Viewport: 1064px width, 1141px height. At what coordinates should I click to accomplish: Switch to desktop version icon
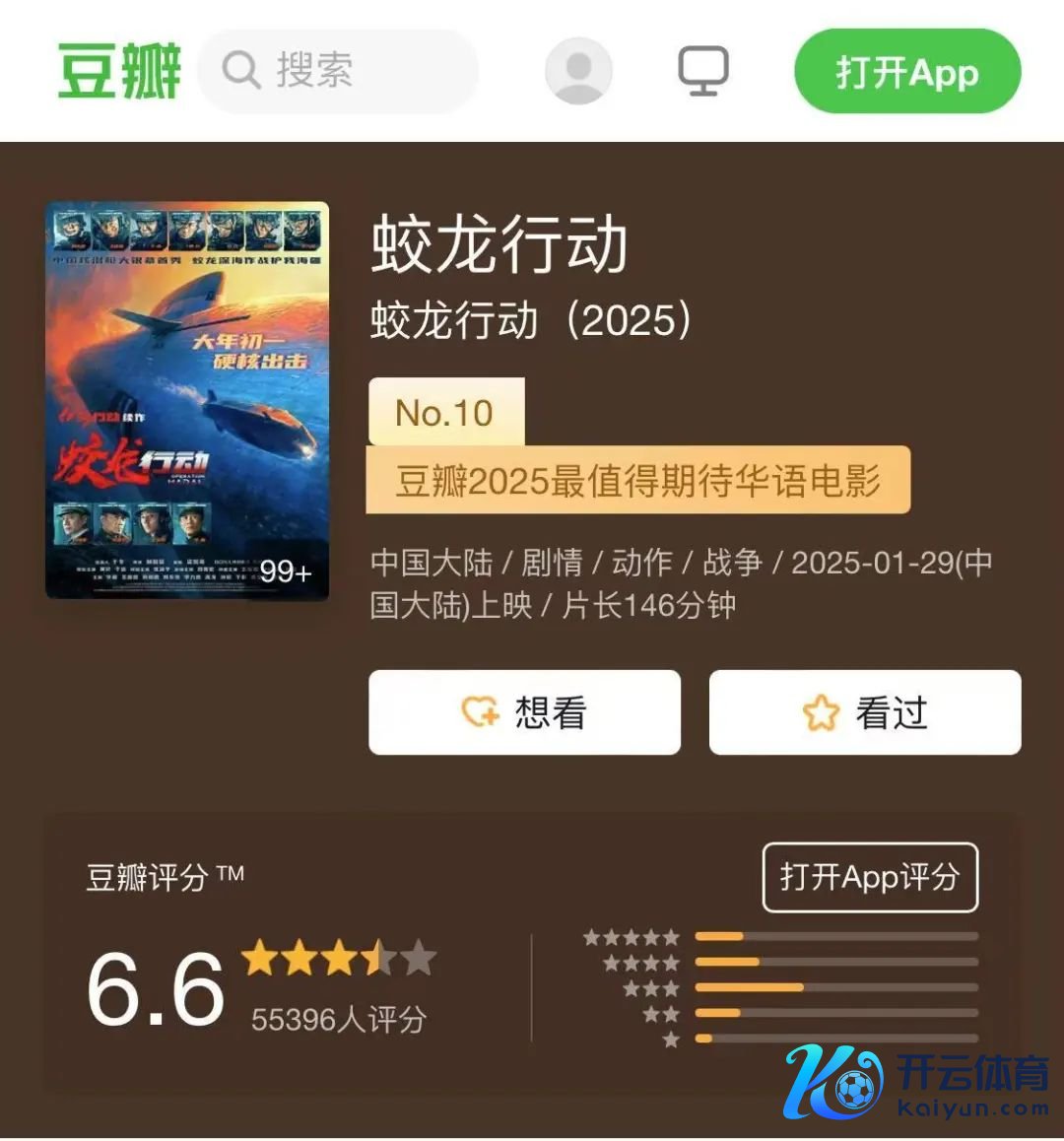pyautogui.click(x=703, y=71)
